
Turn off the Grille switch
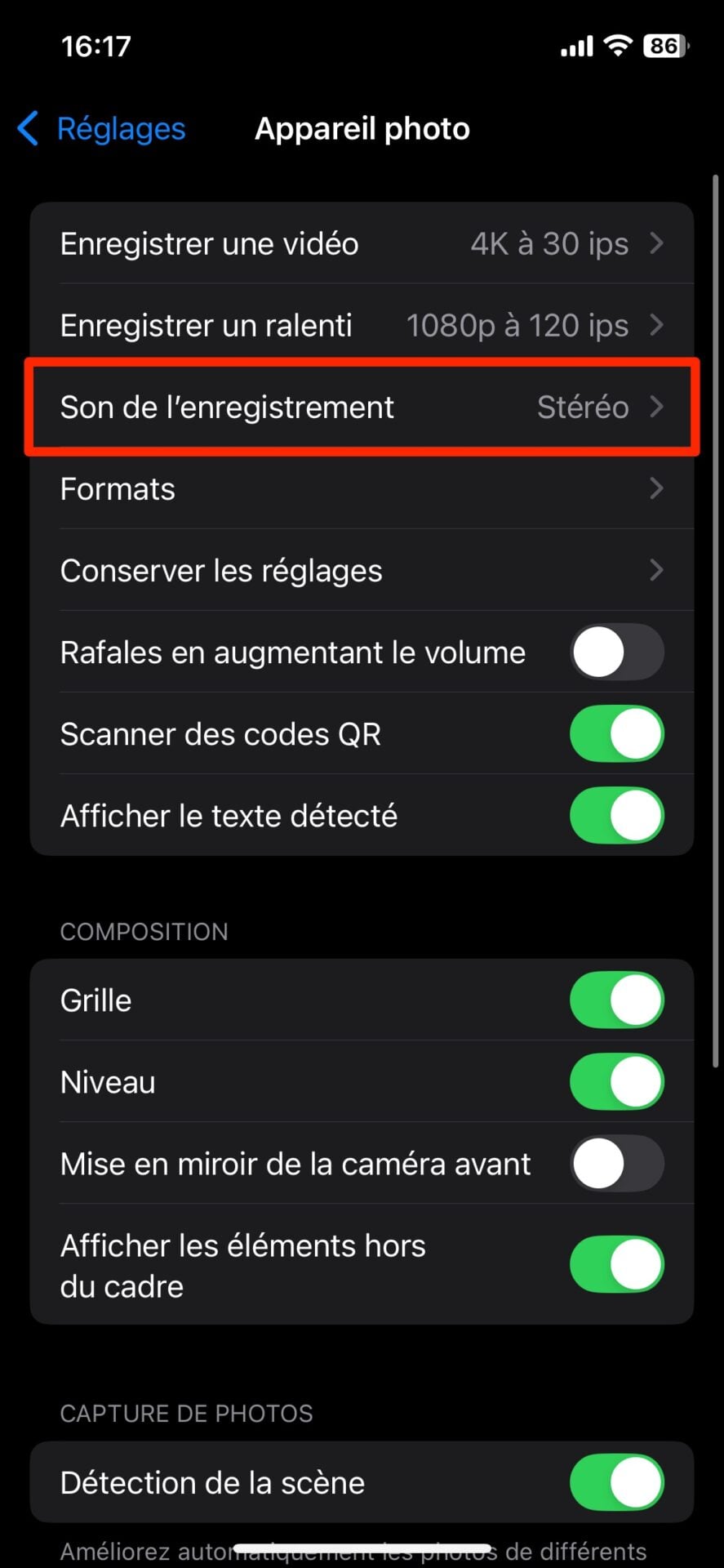[x=616, y=1000]
